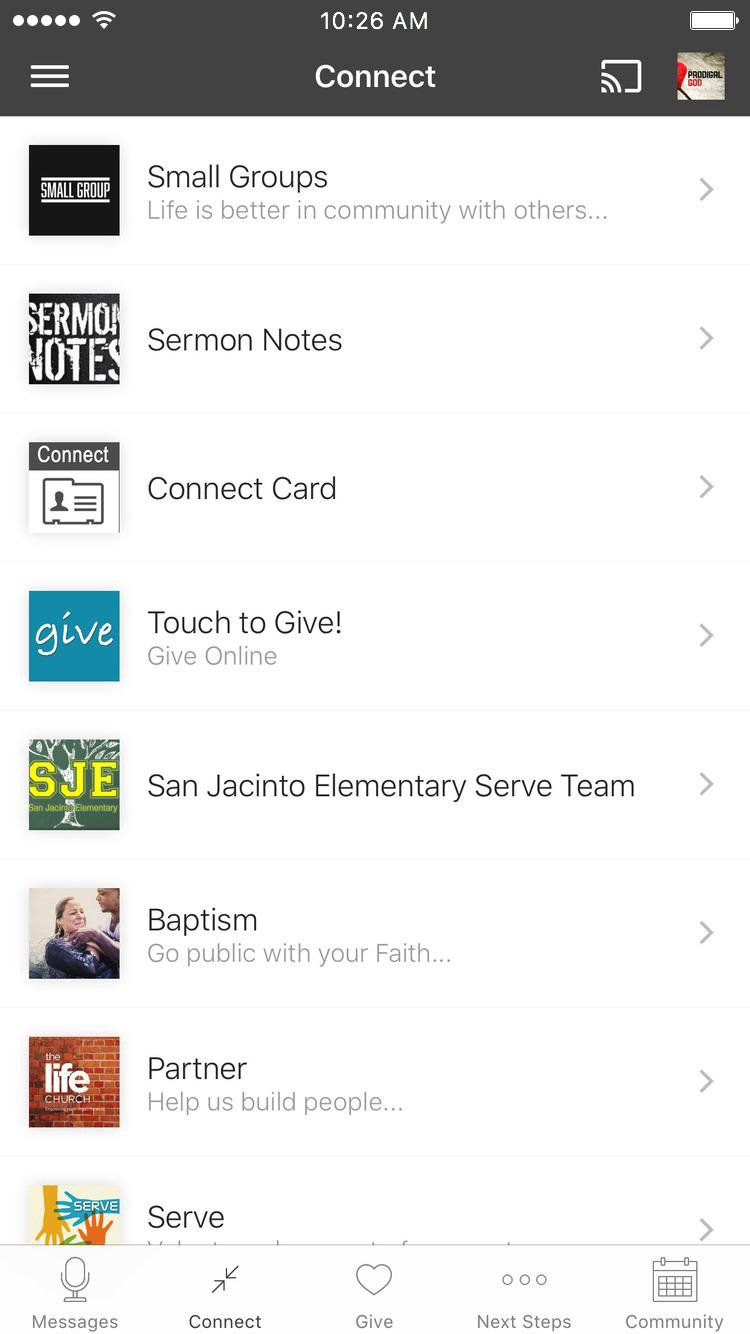Open the Connect Card row

tap(375, 488)
